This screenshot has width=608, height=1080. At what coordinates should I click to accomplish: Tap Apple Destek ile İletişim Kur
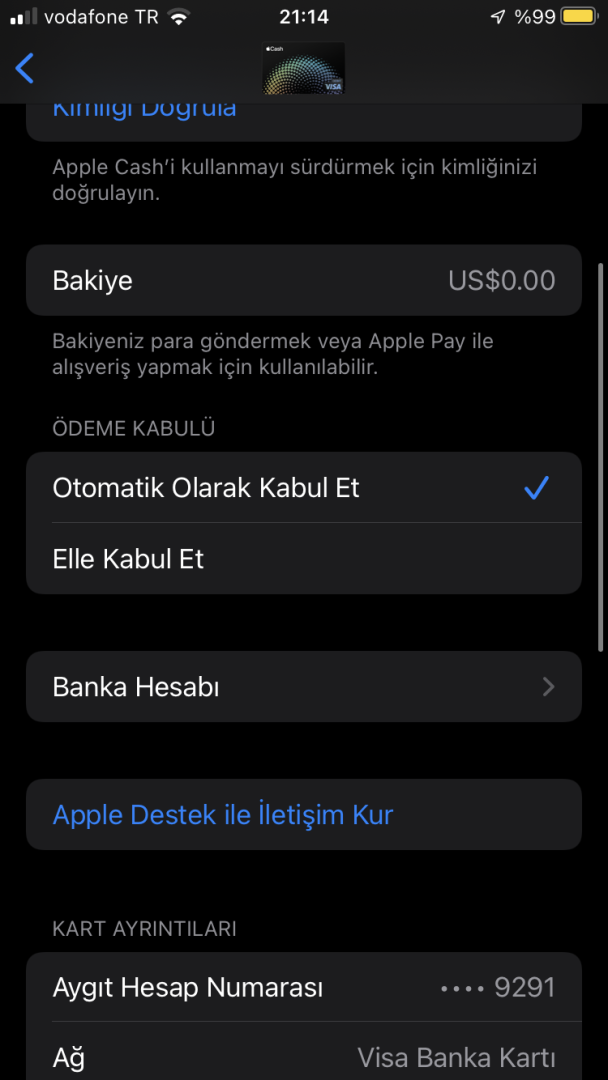point(223,815)
